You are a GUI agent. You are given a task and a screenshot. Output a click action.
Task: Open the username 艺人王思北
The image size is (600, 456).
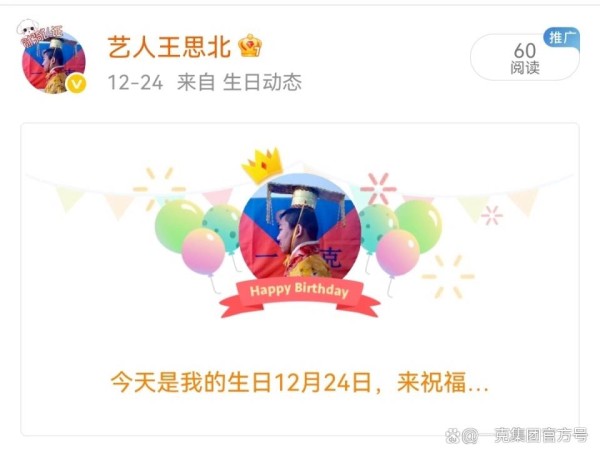[169, 46]
